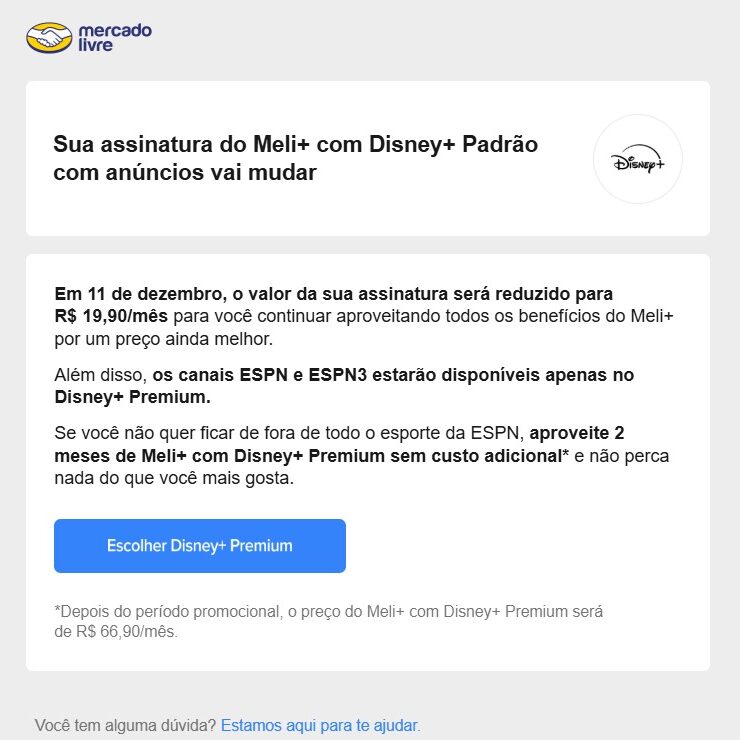Viewport: 740px width, 740px height.
Task: Open the 'Estamos aqui para te ajudar' link
Action: [319, 725]
